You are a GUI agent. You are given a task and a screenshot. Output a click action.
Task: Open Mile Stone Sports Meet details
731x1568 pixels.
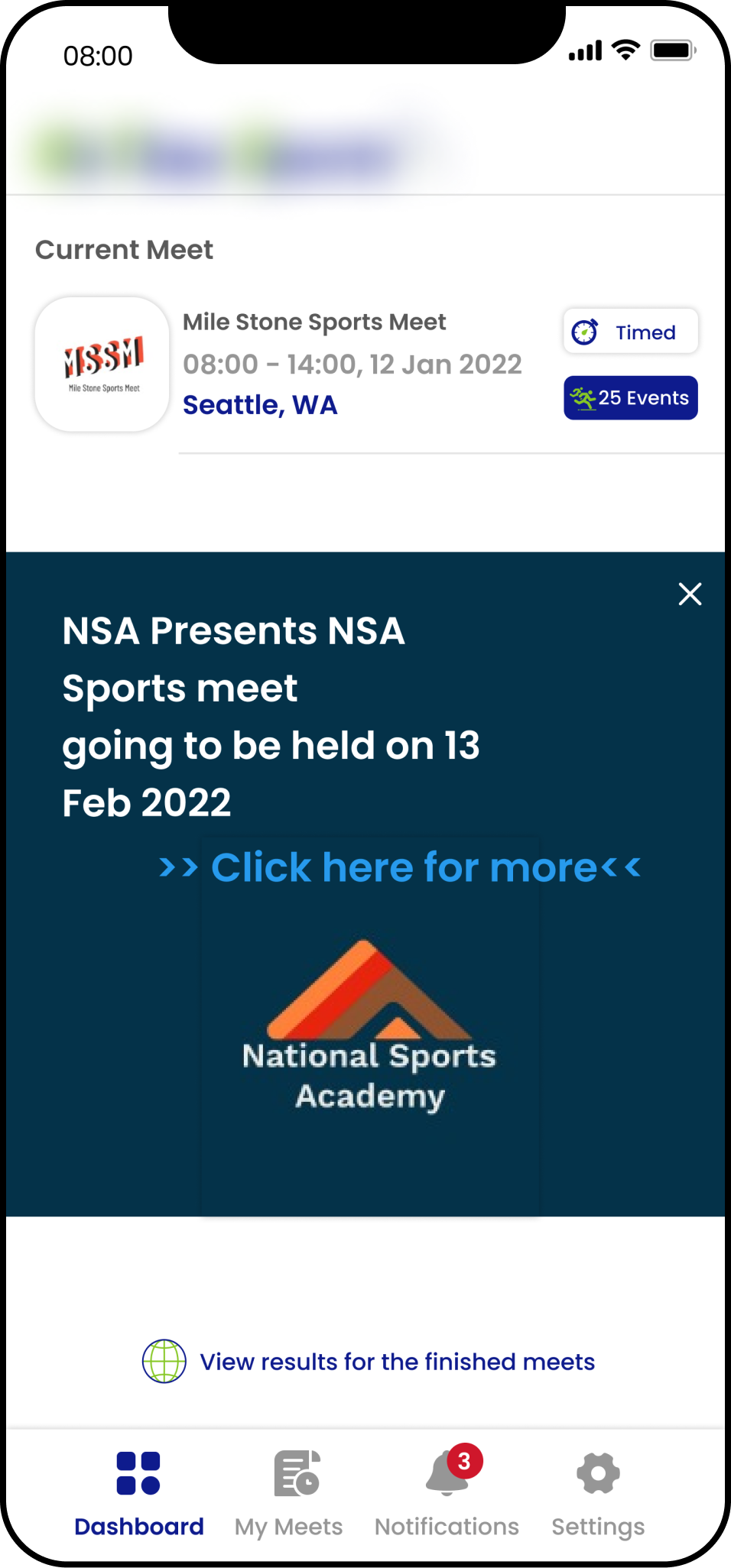point(314,322)
